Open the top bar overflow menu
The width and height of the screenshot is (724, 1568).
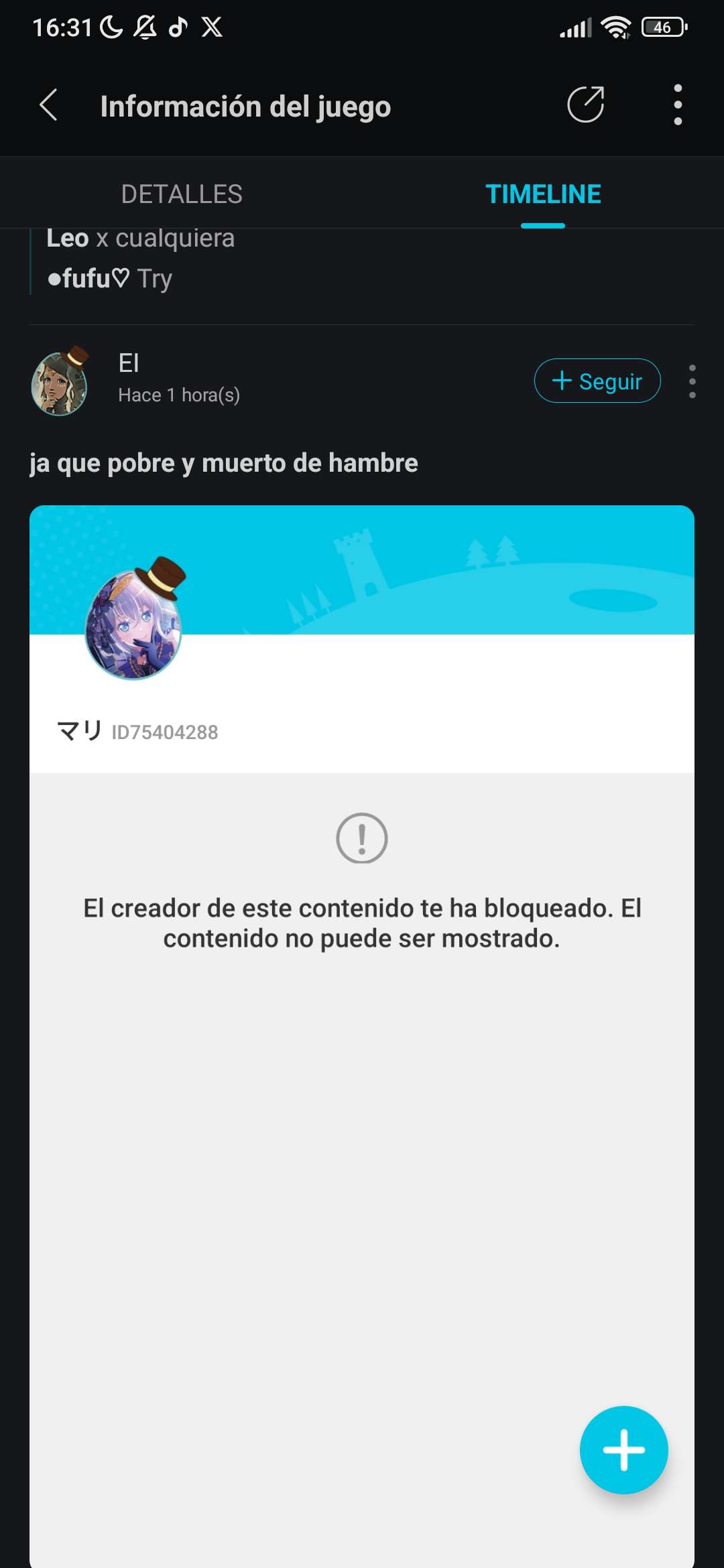678,105
